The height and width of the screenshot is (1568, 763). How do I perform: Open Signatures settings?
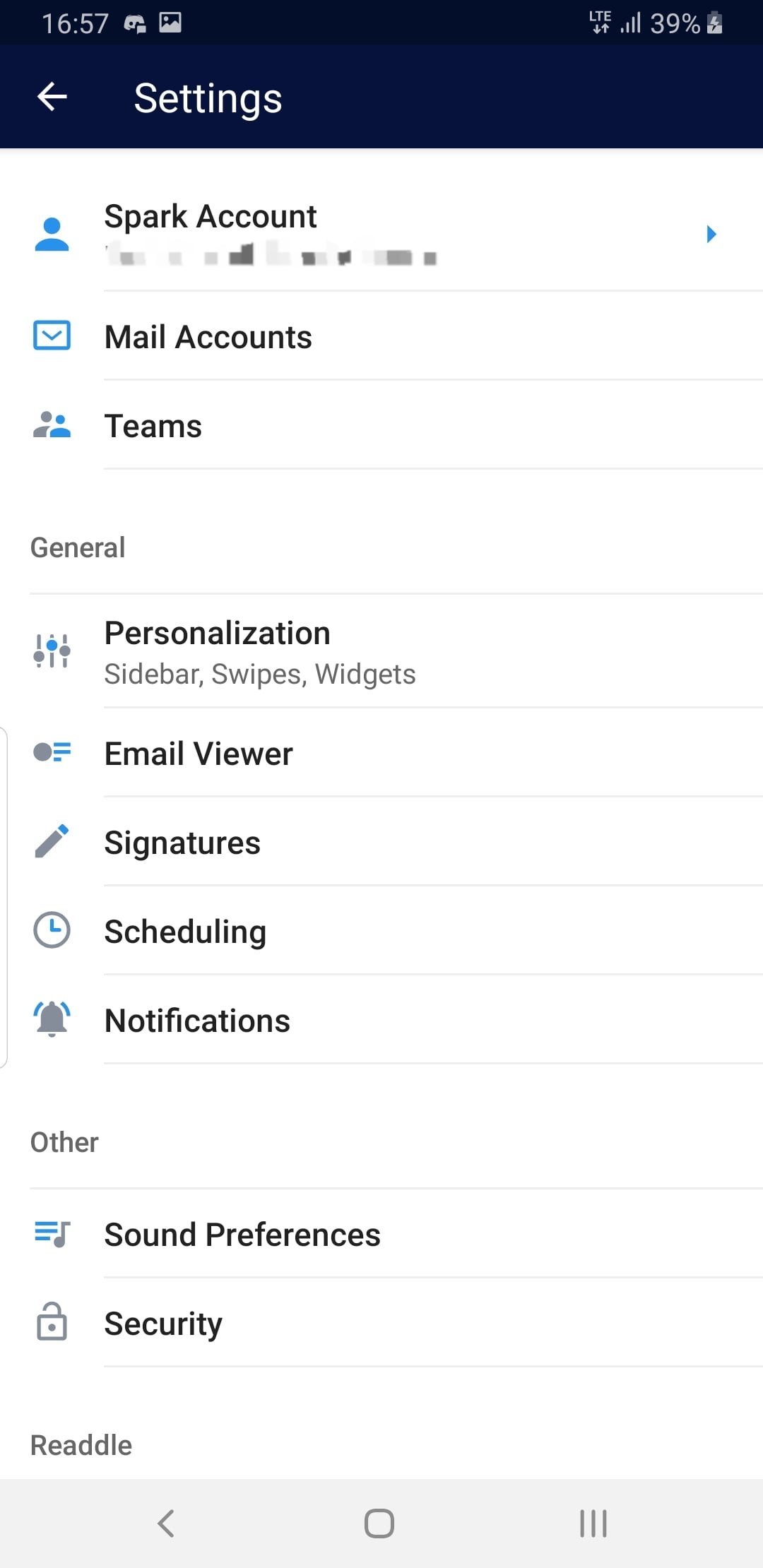pos(381,842)
